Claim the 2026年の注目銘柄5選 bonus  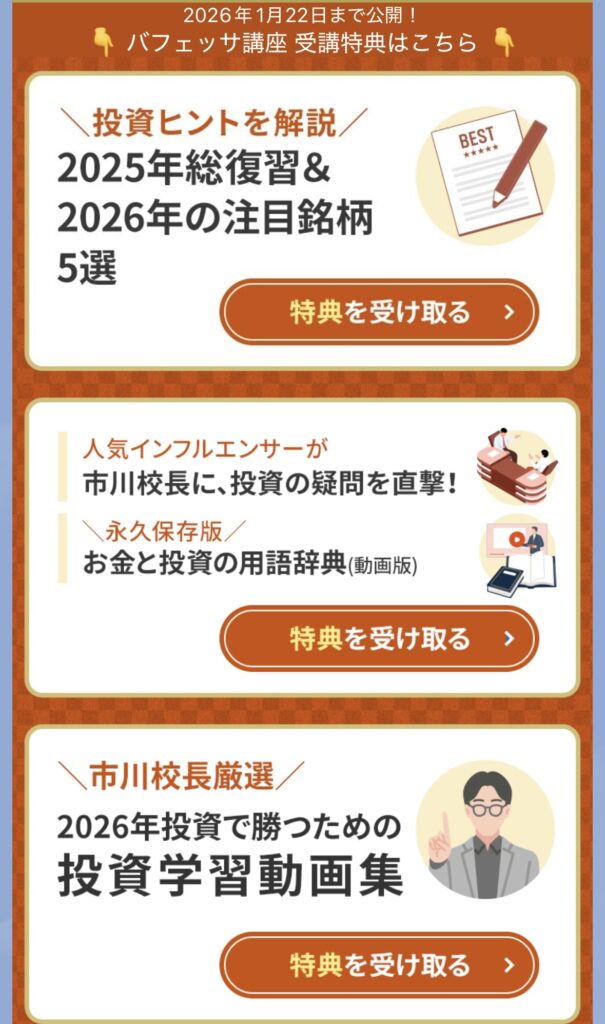379,312
